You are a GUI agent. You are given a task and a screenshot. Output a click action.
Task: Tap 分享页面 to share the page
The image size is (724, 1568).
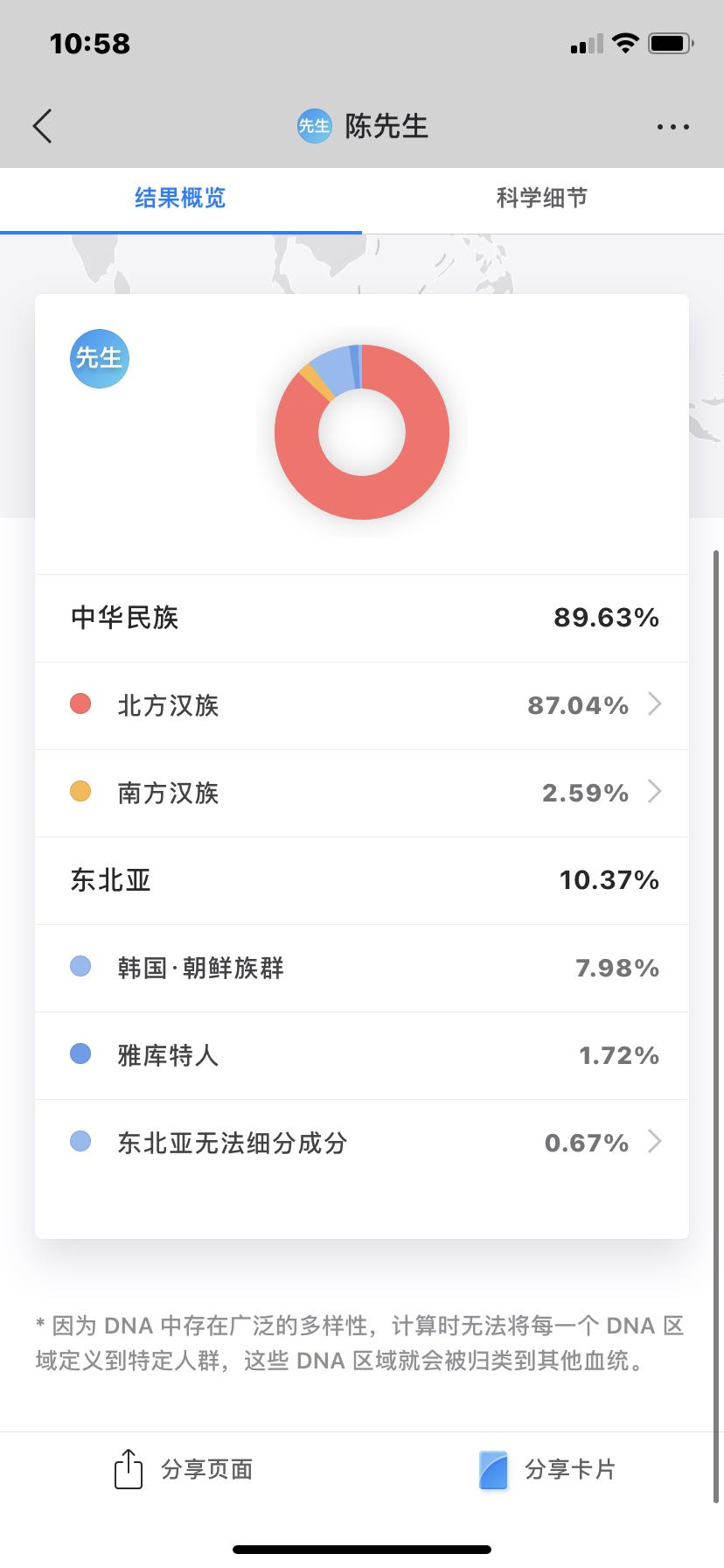(184, 1469)
